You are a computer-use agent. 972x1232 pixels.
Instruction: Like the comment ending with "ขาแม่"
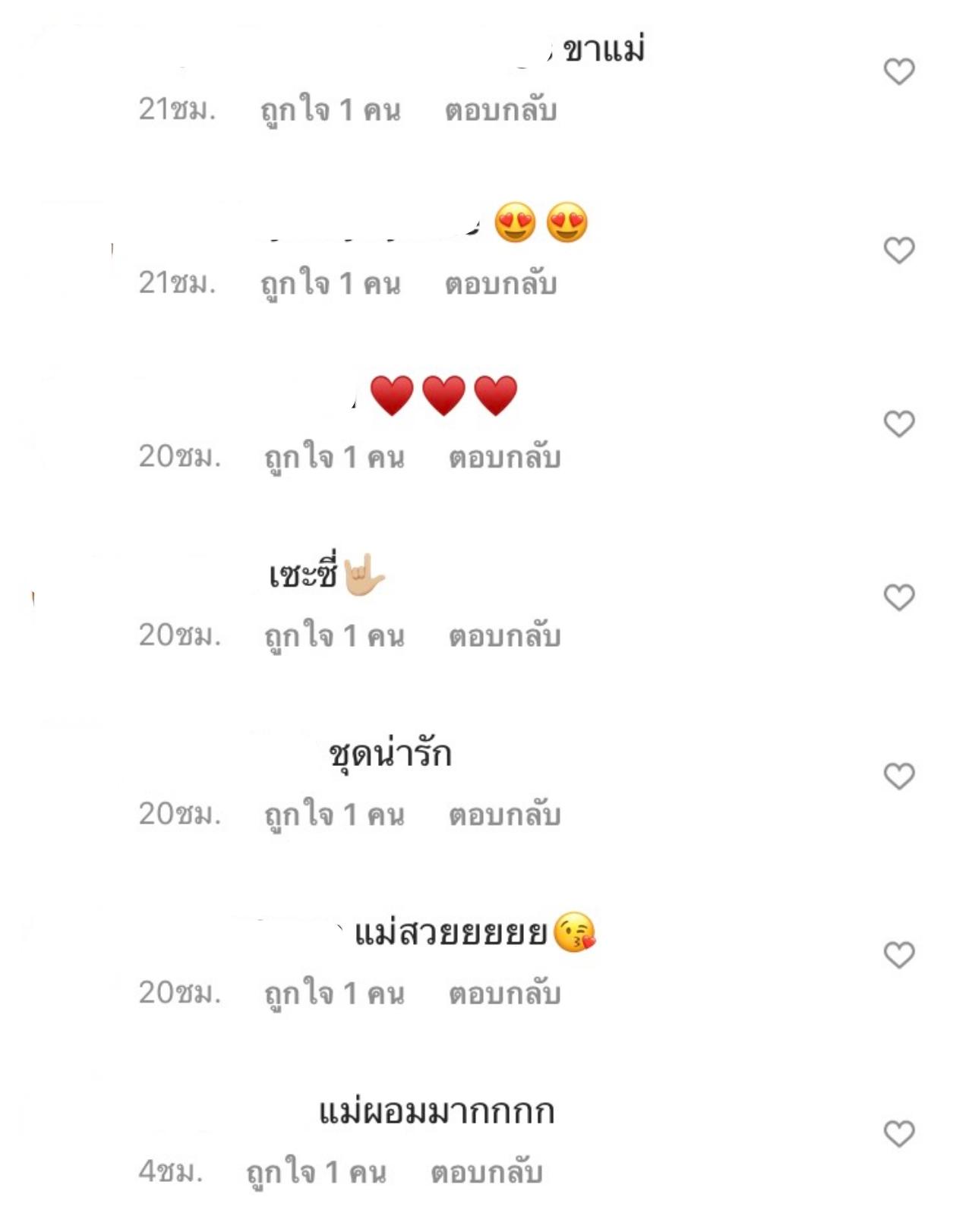[899, 72]
